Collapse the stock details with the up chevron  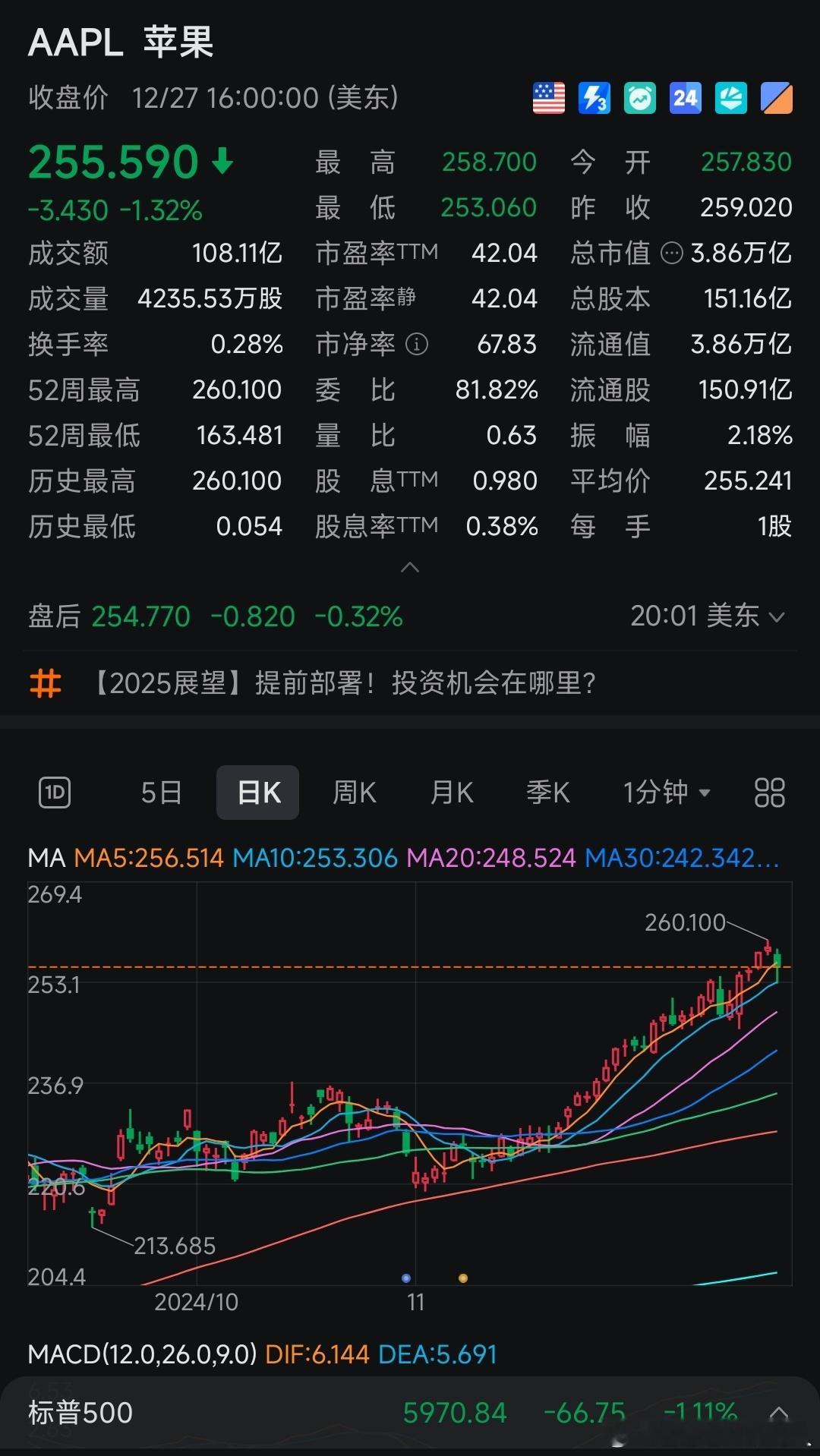(410, 568)
